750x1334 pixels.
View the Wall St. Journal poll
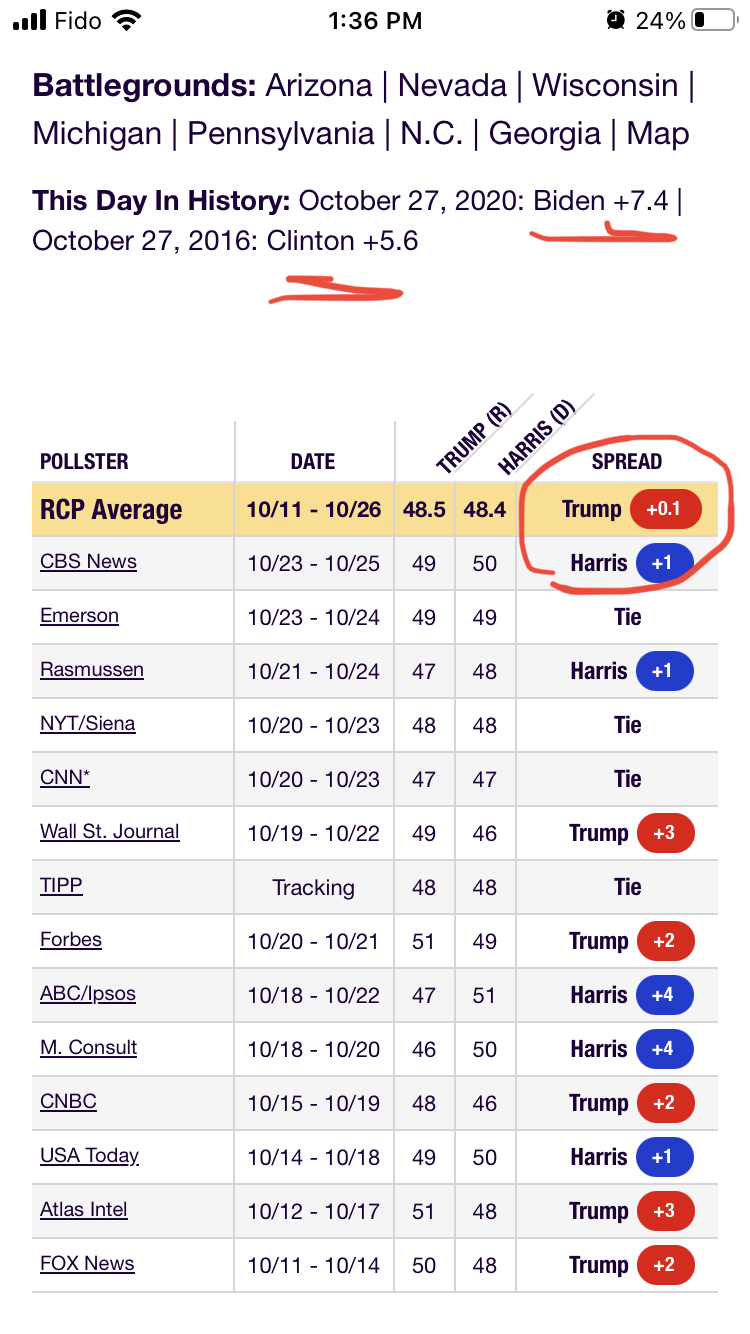tap(109, 832)
